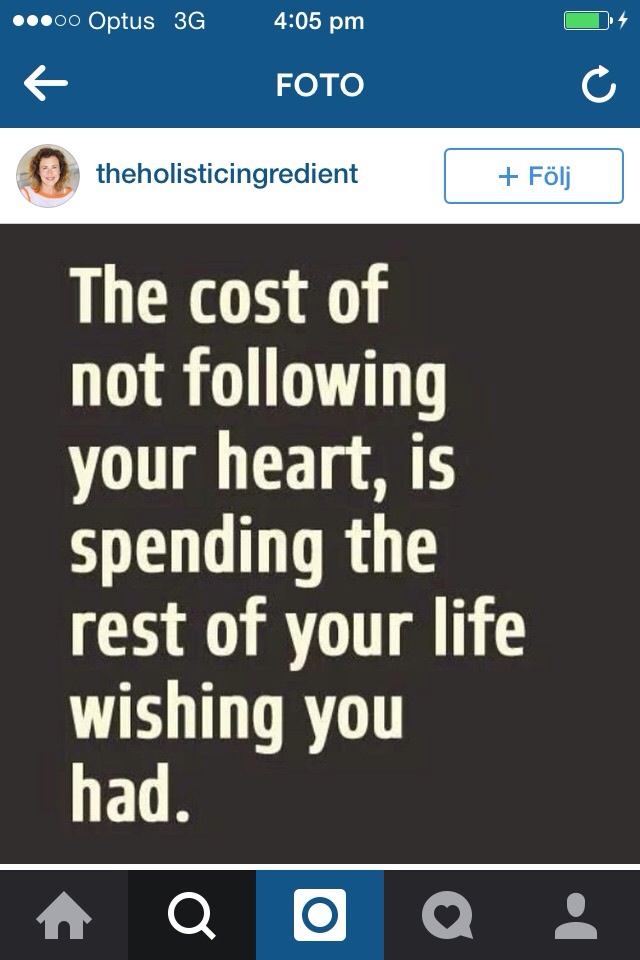Switch to the activity heart tab
Screen dimensions: 640x960
coord(447,915)
